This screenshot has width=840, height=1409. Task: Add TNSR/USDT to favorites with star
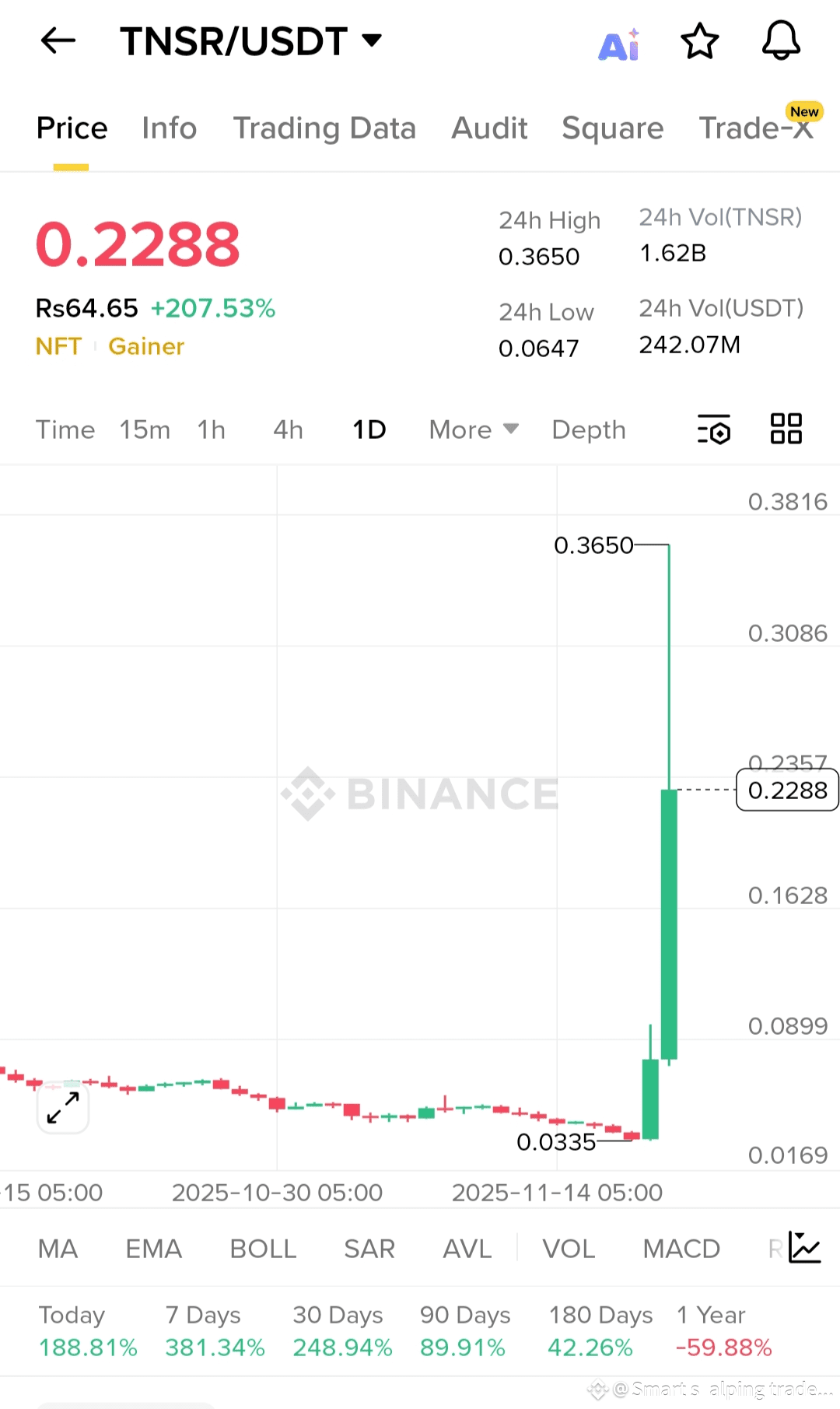click(x=700, y=41)
